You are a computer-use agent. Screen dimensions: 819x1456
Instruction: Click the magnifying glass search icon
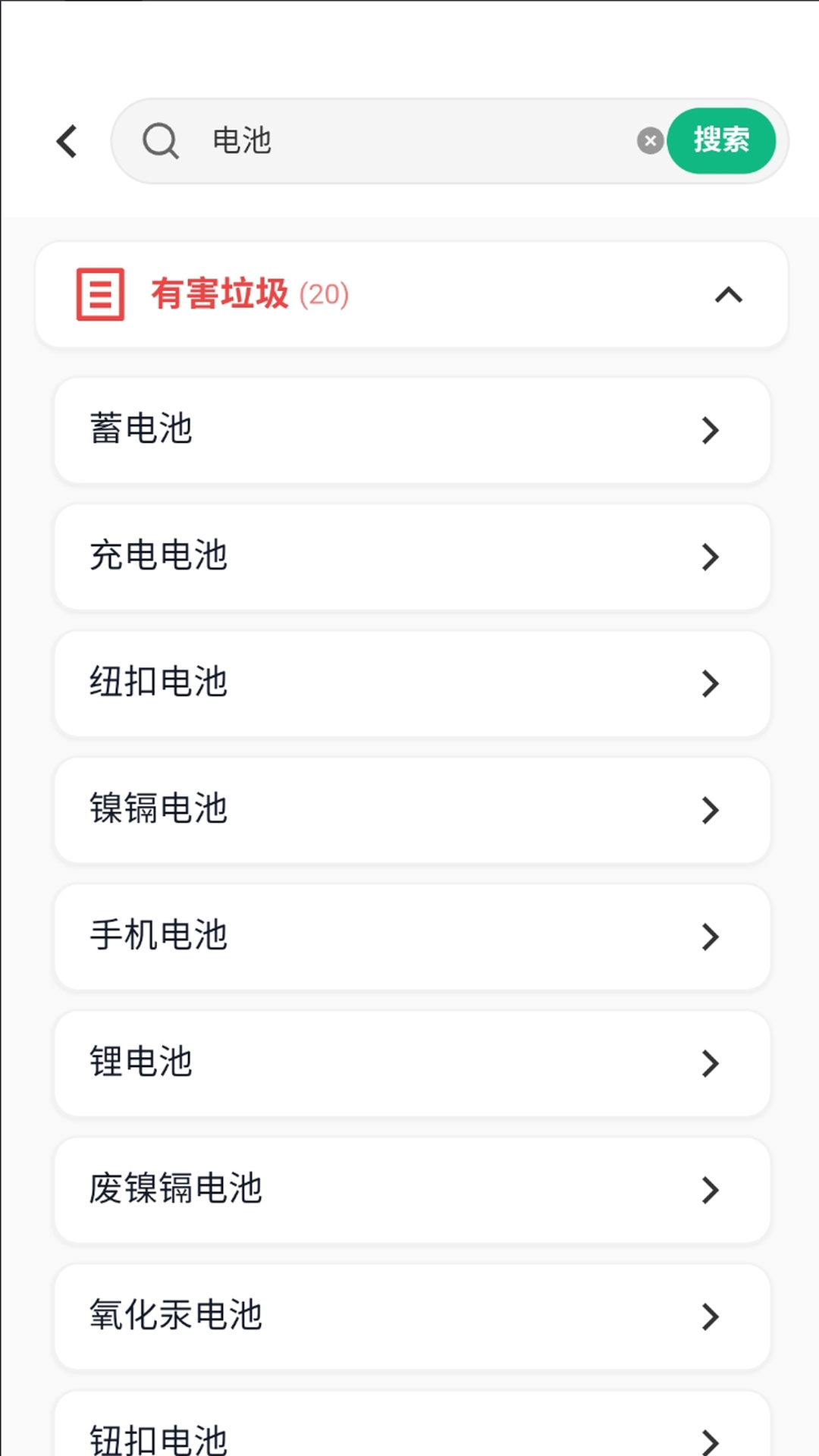(x=160, y=141)
